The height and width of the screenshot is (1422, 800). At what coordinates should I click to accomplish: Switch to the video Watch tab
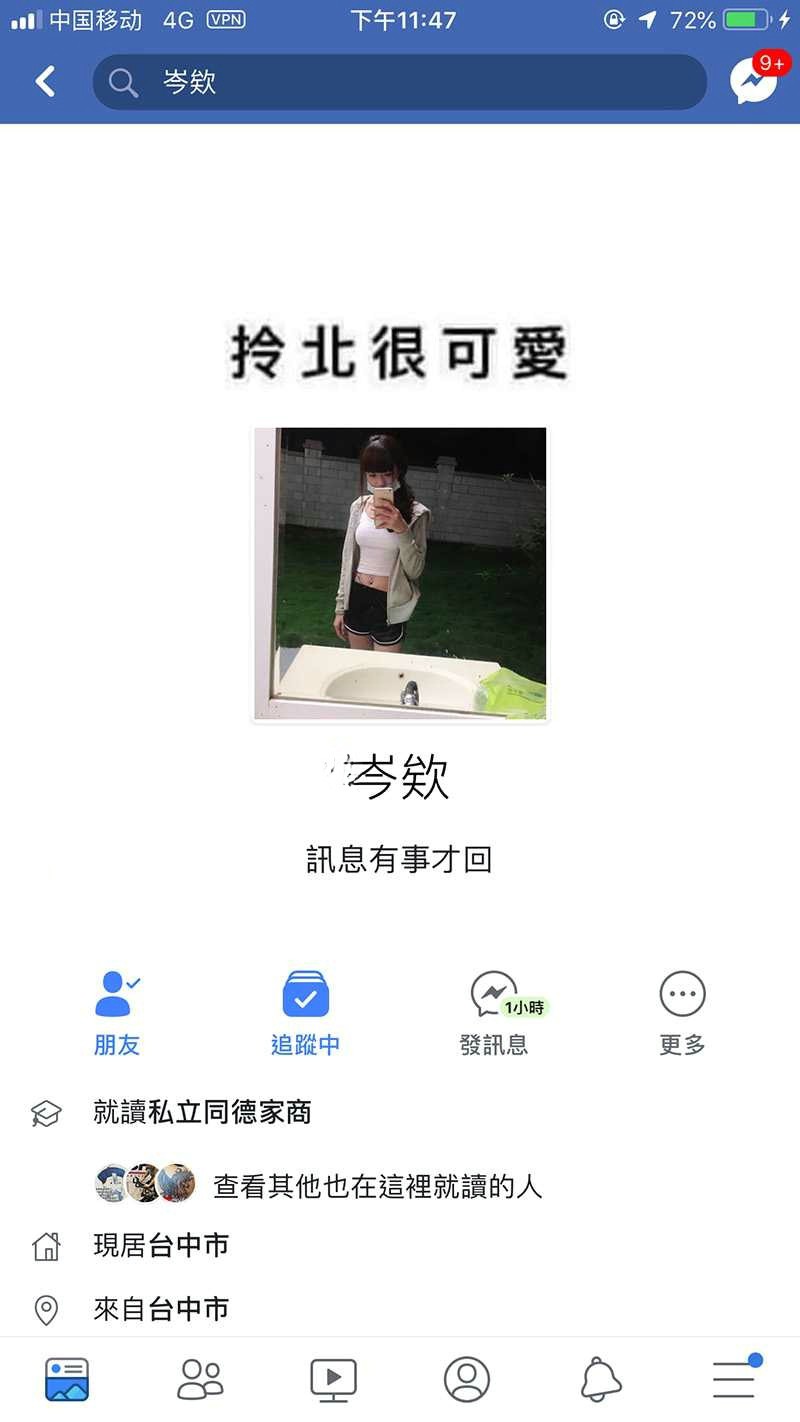coord(333,1380)
